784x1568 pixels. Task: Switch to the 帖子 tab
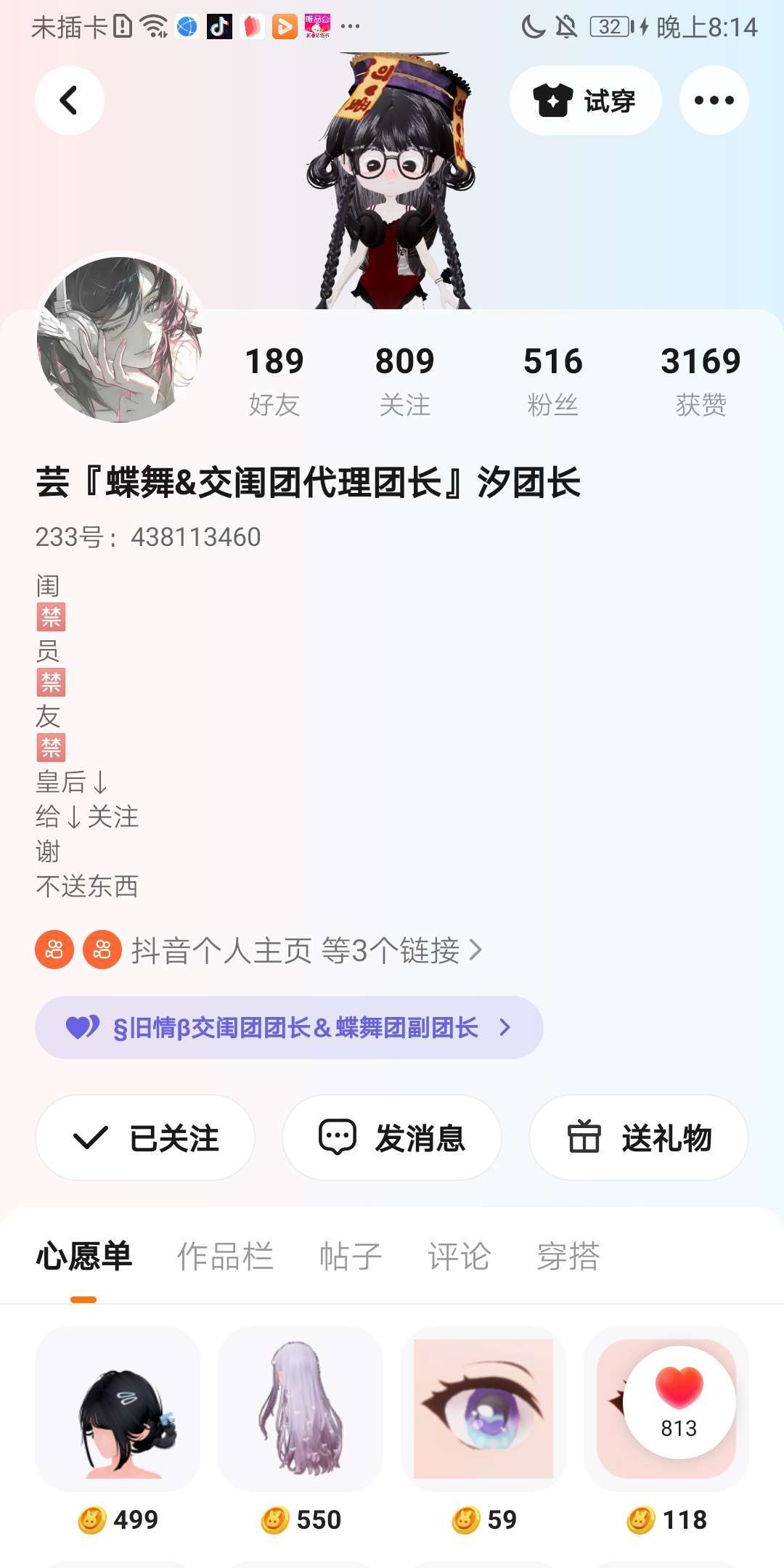point(351,1256)
